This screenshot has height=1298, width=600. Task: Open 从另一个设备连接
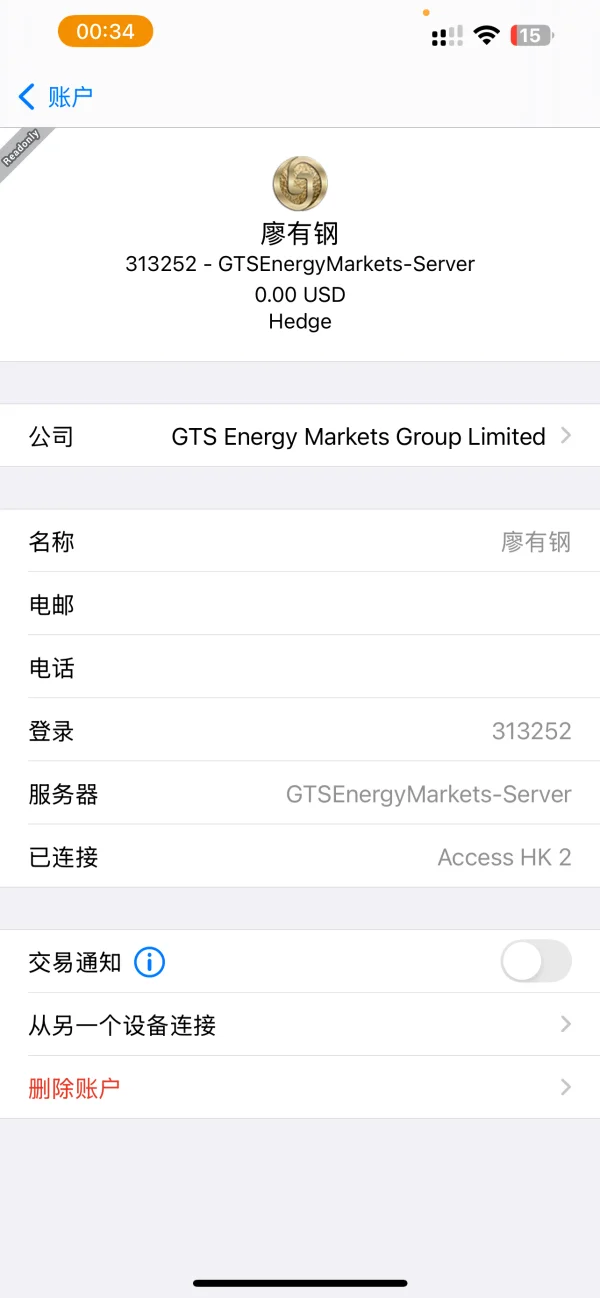coord(300,1025)
